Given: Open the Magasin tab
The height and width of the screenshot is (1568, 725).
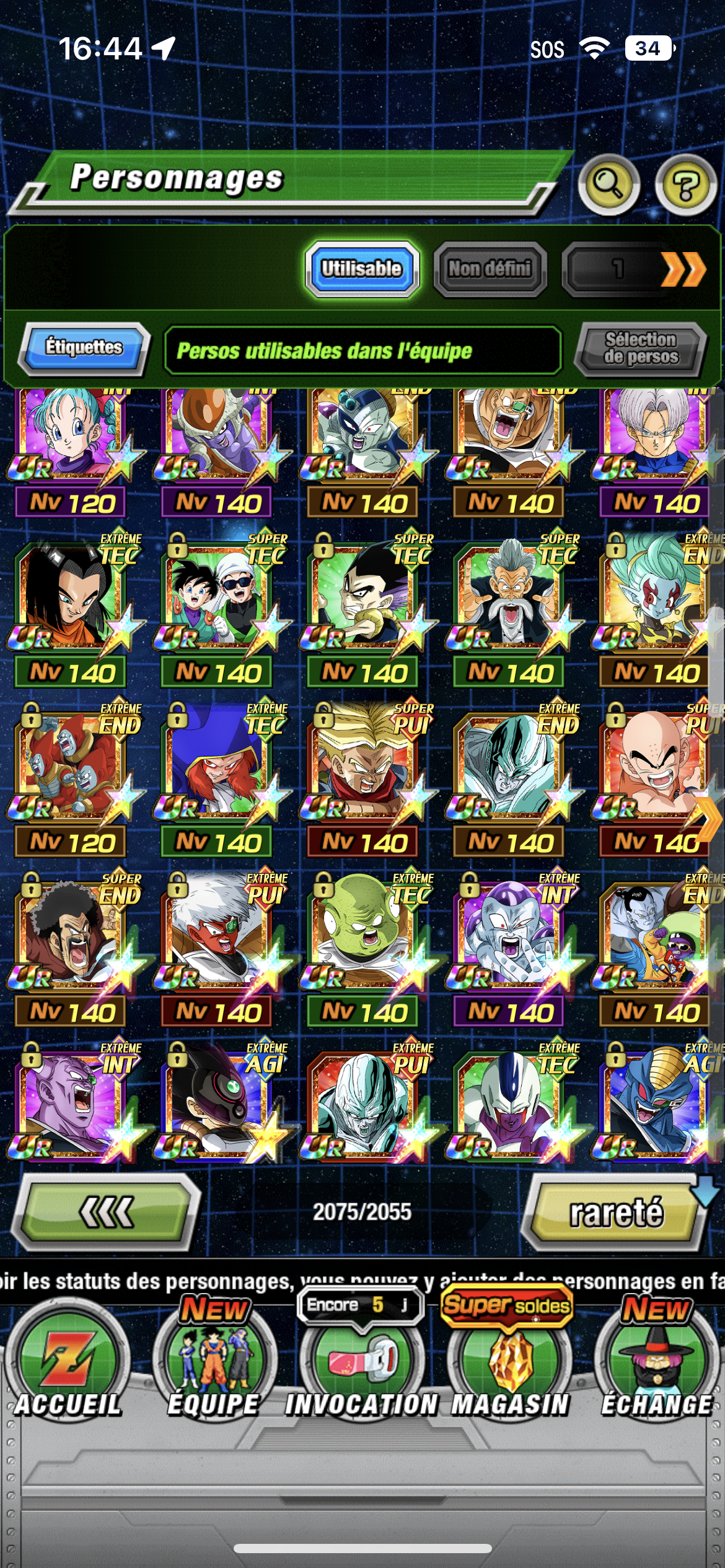Looking at the screenshot, I should [510, 1364].
